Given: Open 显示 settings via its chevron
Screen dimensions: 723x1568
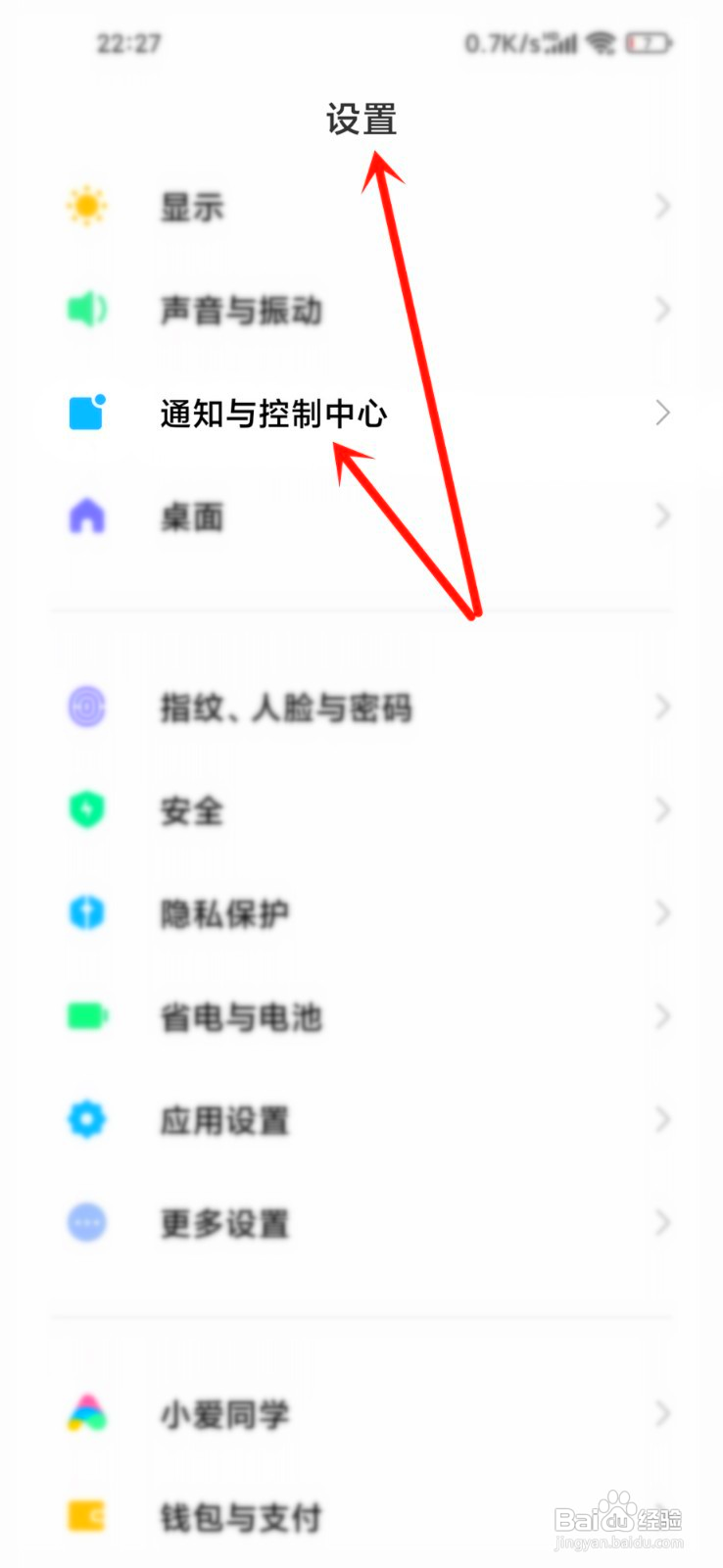Looking at the screenshot, I should [661, 208].
